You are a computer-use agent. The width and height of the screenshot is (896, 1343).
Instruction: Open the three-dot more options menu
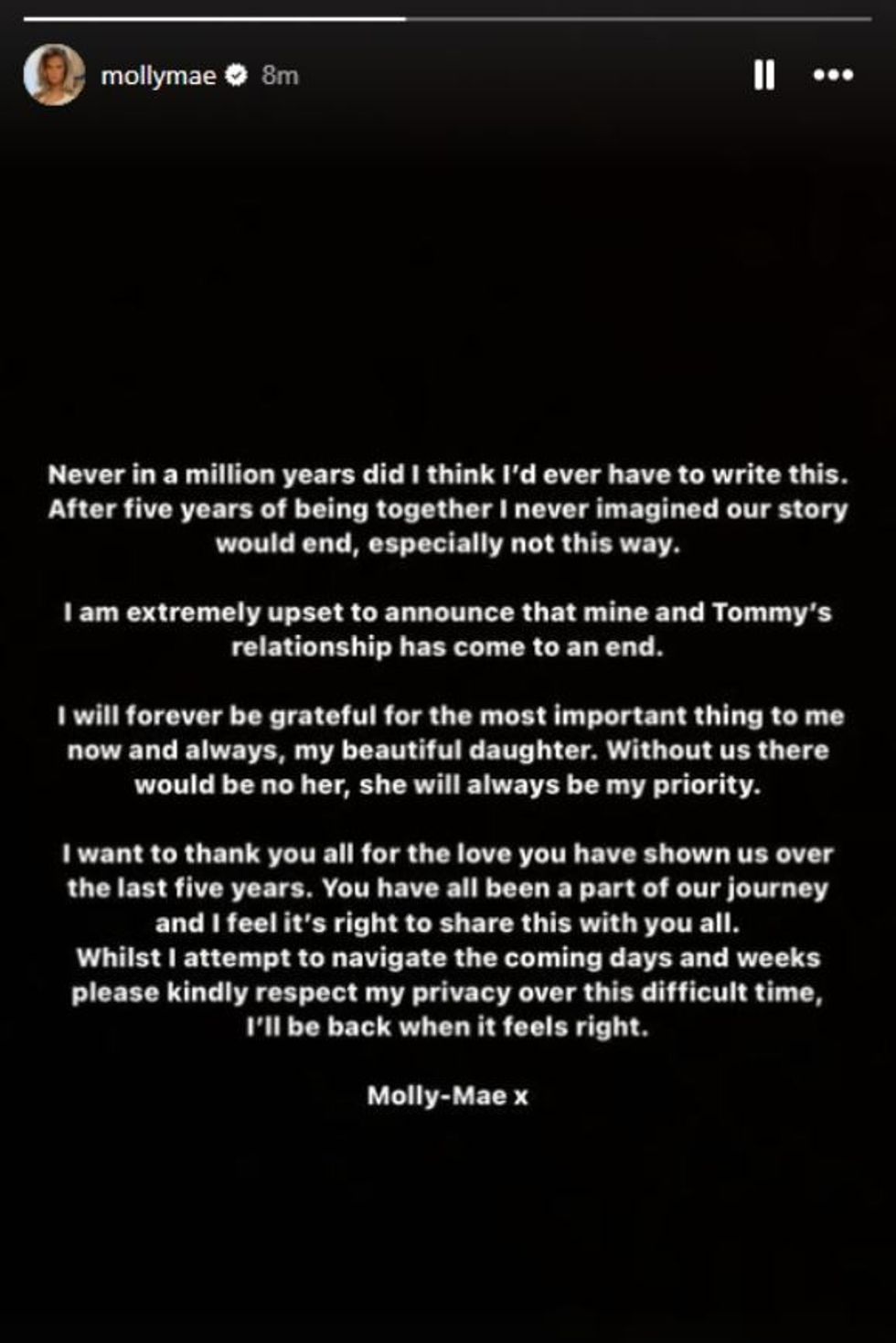pyautogui.click(x=833, y=75)
